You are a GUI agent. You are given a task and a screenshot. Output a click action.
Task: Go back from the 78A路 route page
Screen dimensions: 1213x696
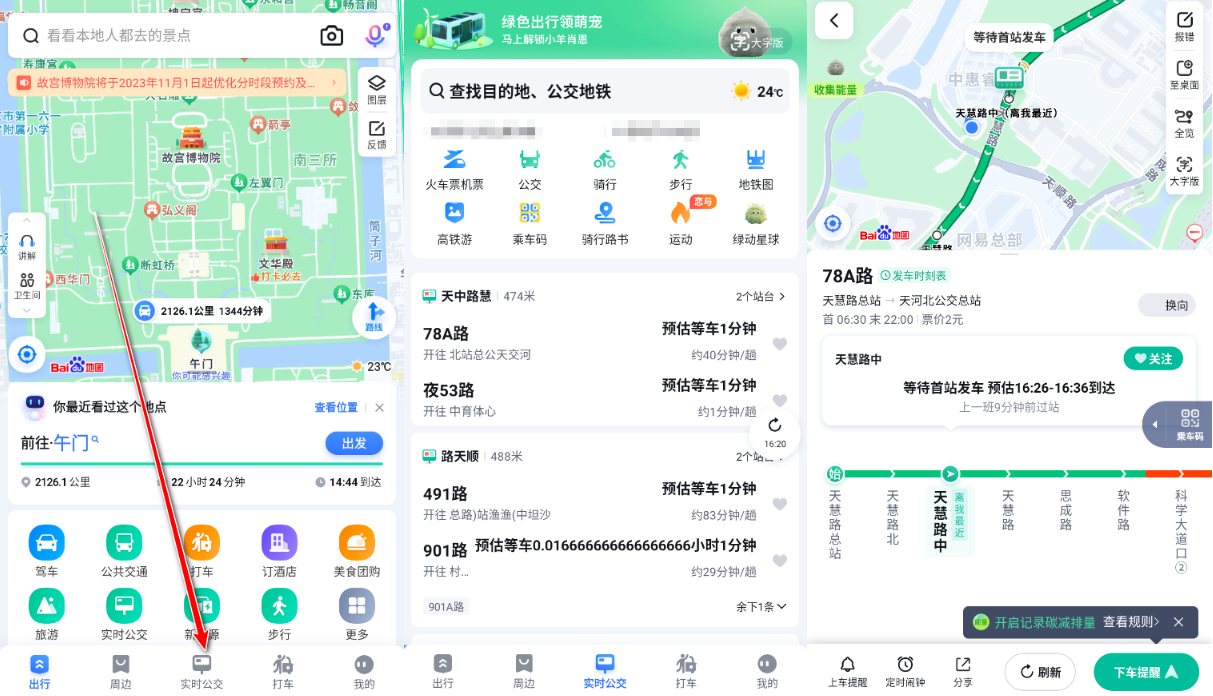pos(834,20)
